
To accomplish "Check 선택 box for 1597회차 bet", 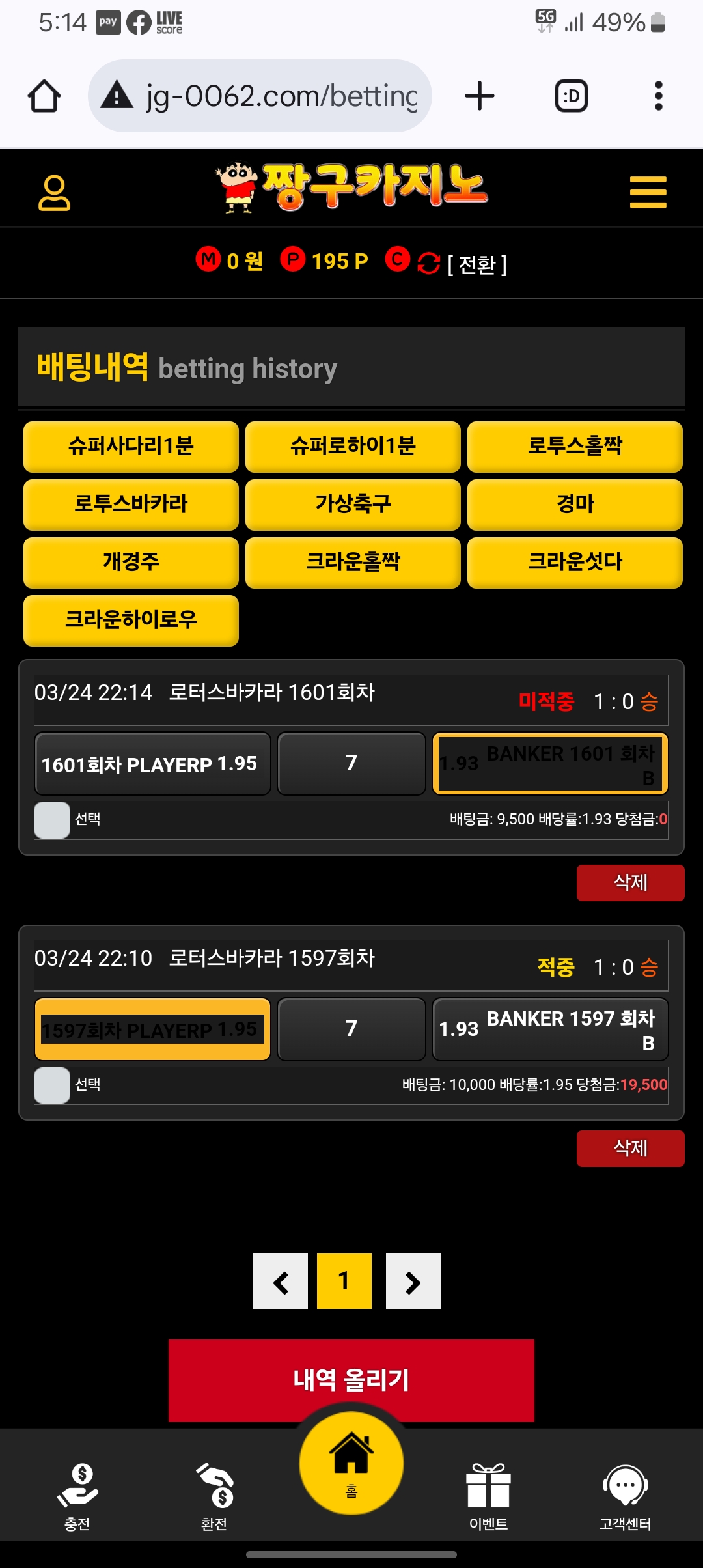I will point(52,1085).
